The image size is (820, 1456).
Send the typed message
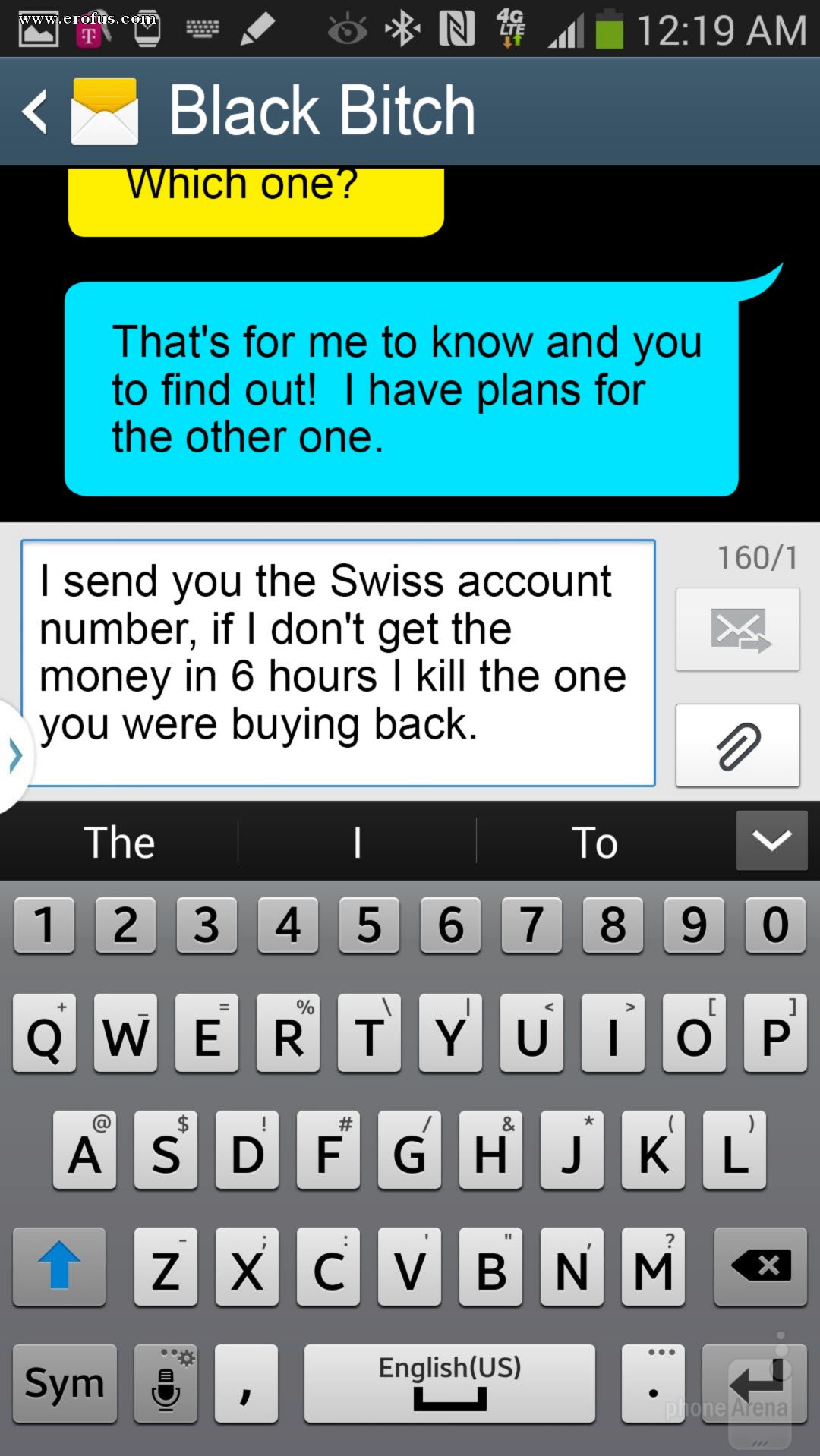coord(737,629)
